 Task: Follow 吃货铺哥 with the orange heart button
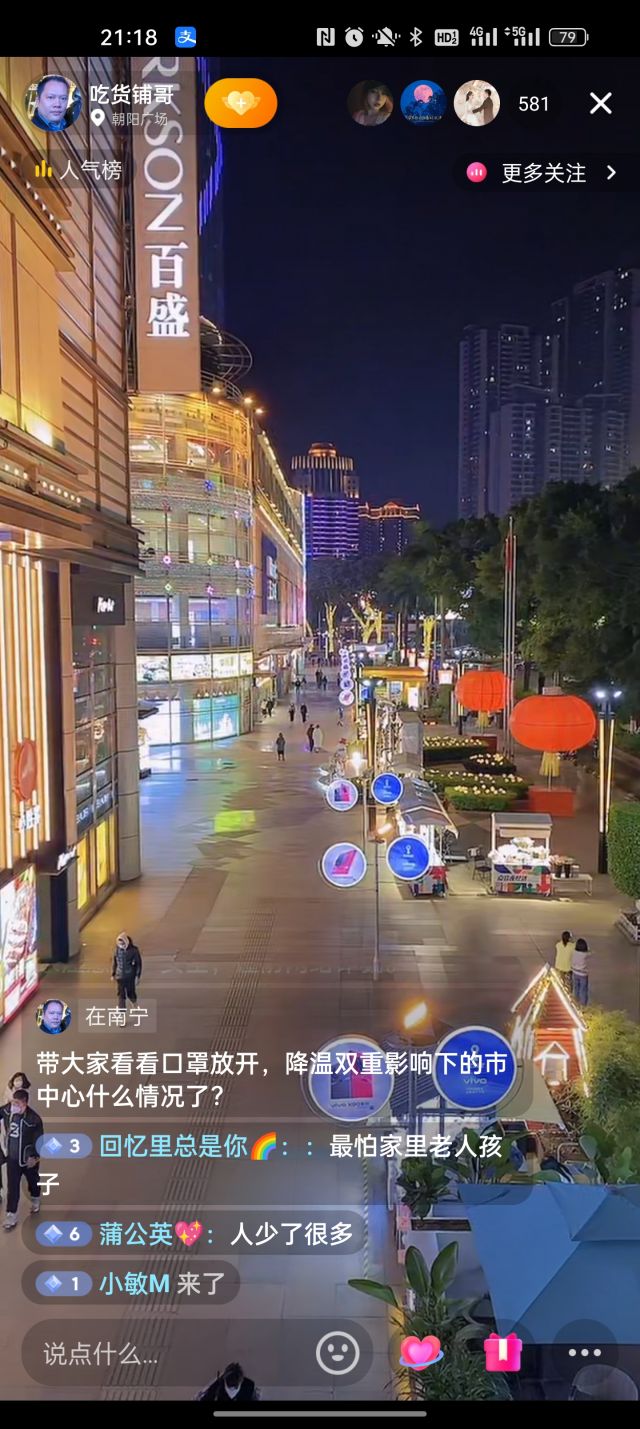tap(240, 103)
